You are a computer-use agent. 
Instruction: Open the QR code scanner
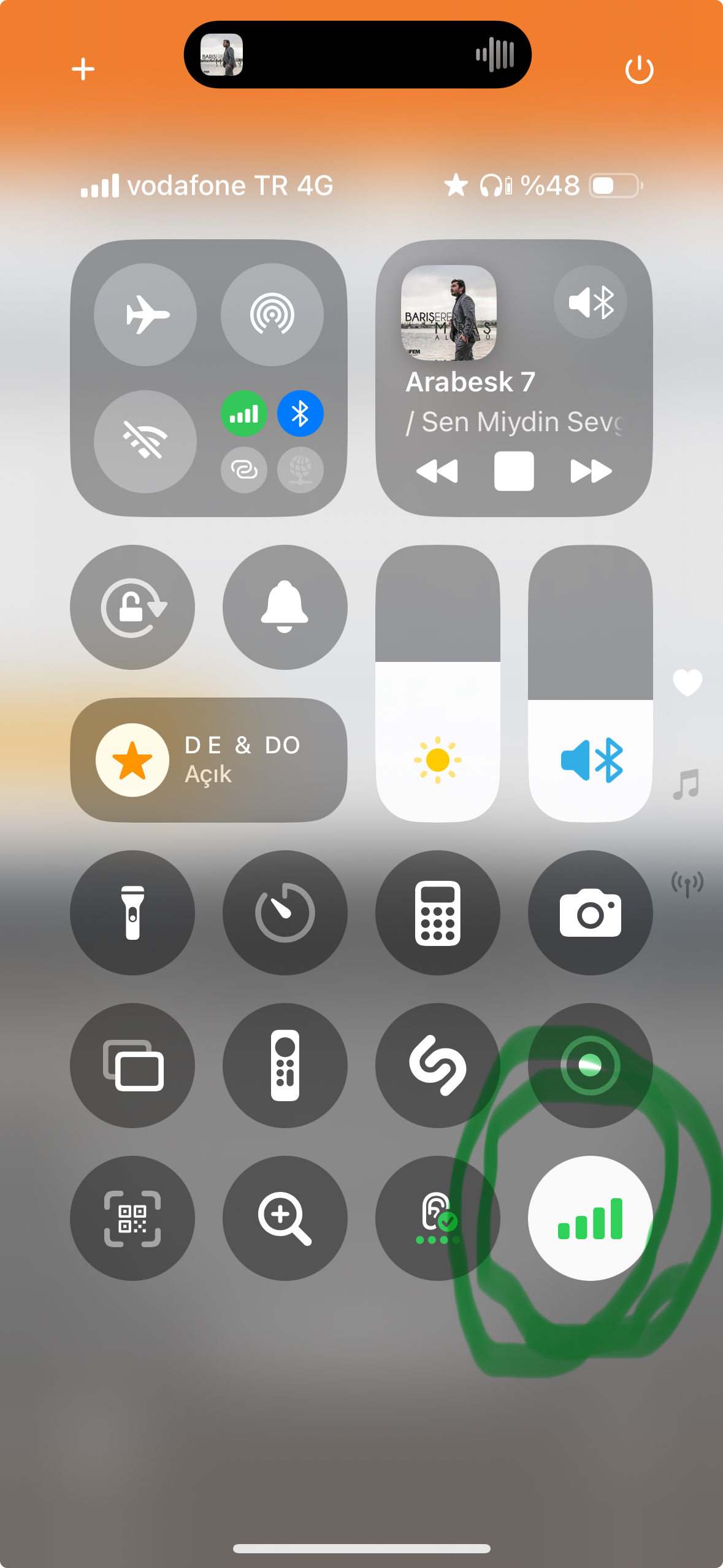(132, 1218)
